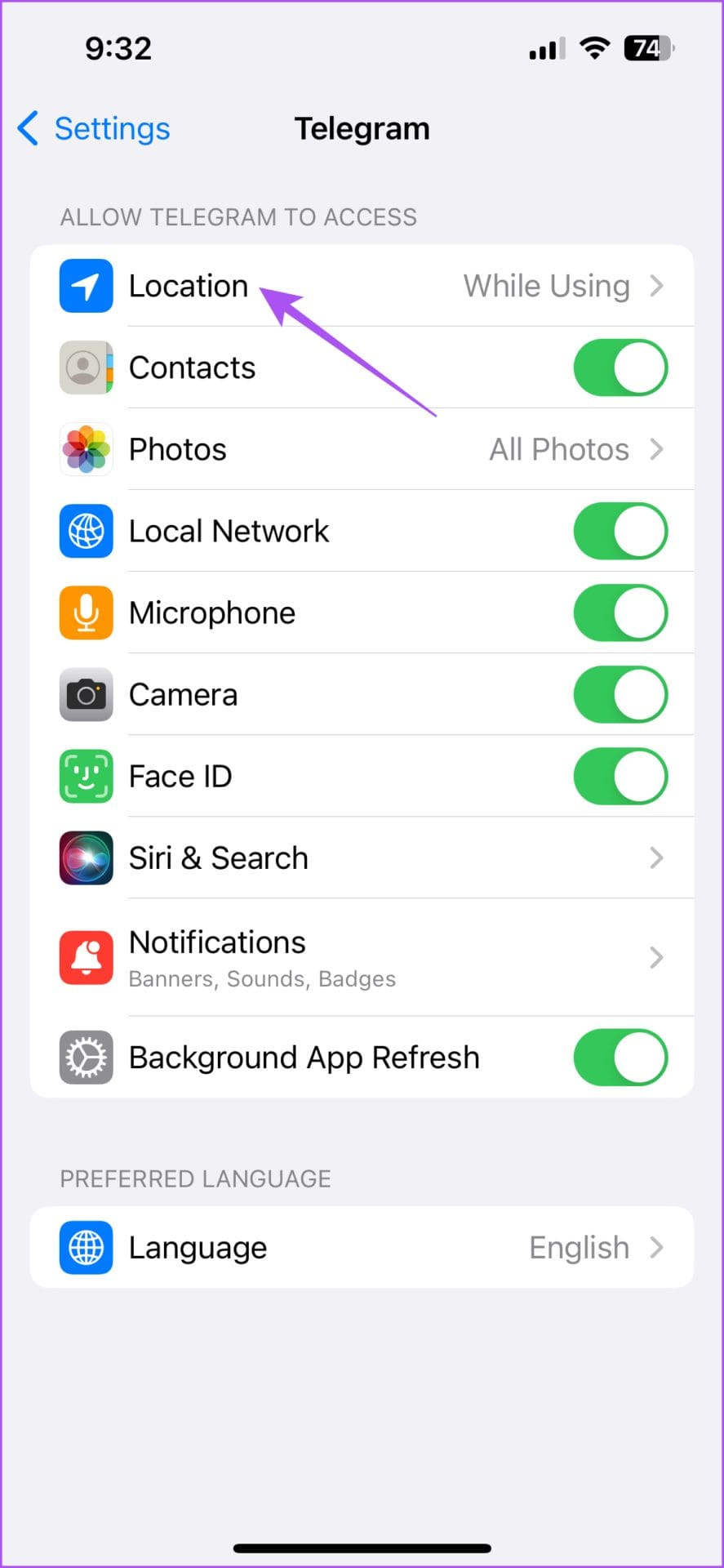The height and width of the screenshot is (1568, 724).
Task: Click the Photos flower icon
Action: tap(86, 449)
